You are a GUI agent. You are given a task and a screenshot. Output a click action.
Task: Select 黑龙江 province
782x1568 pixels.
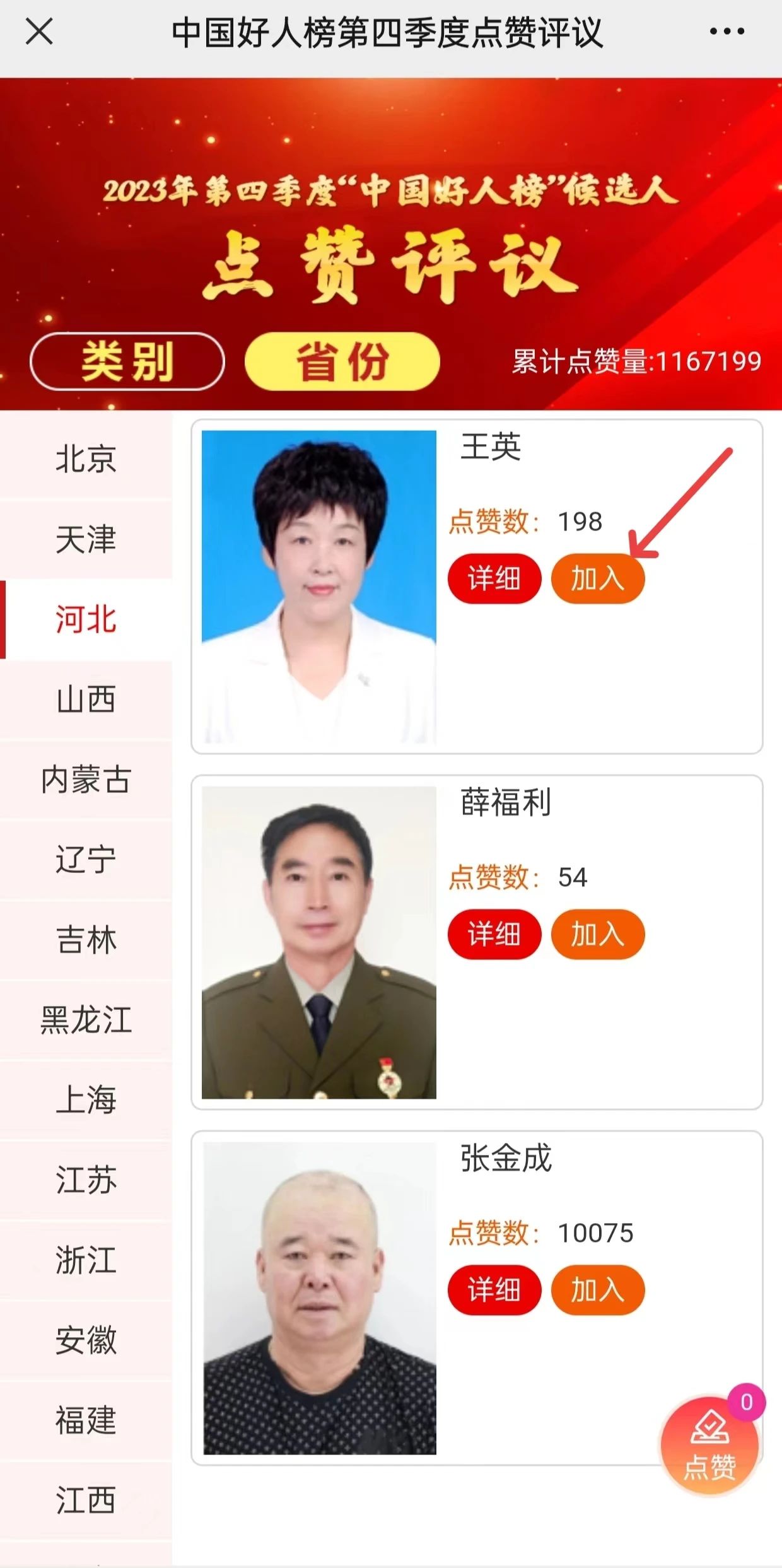(86, 1020)
